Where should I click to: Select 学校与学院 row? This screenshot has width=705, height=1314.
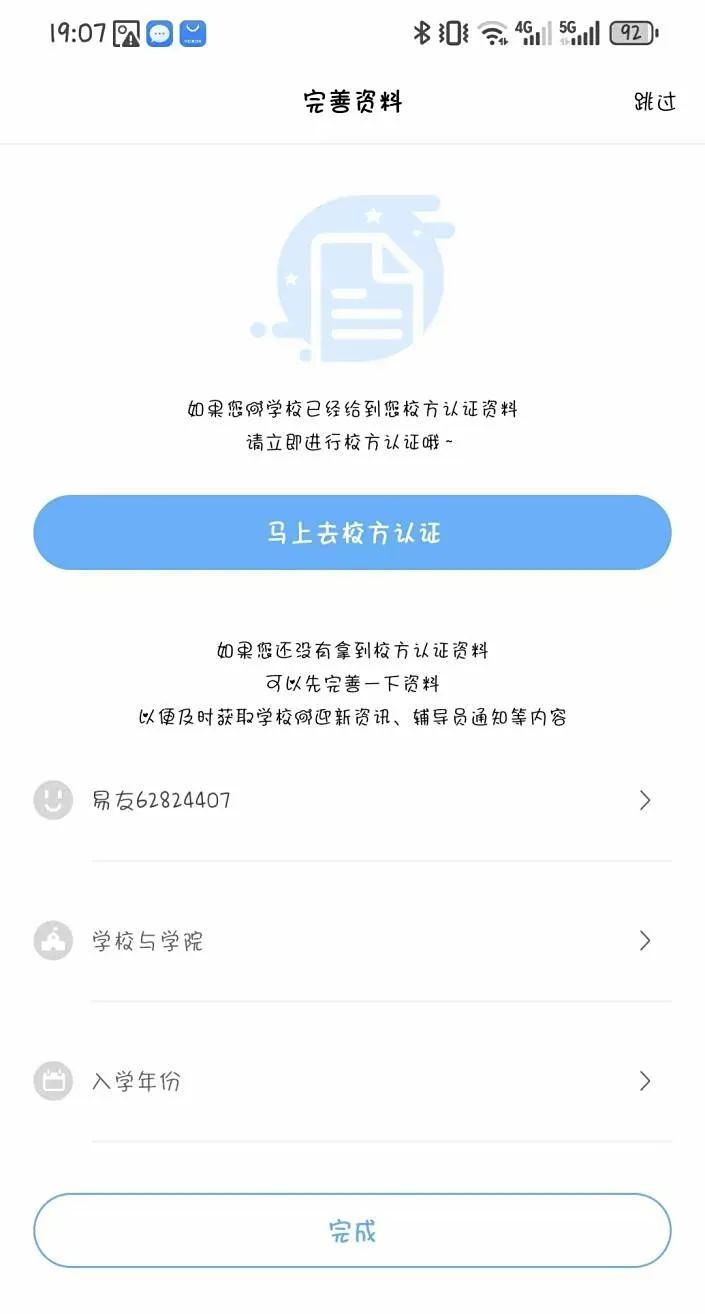pyautogui.click(x=352, y=941)
